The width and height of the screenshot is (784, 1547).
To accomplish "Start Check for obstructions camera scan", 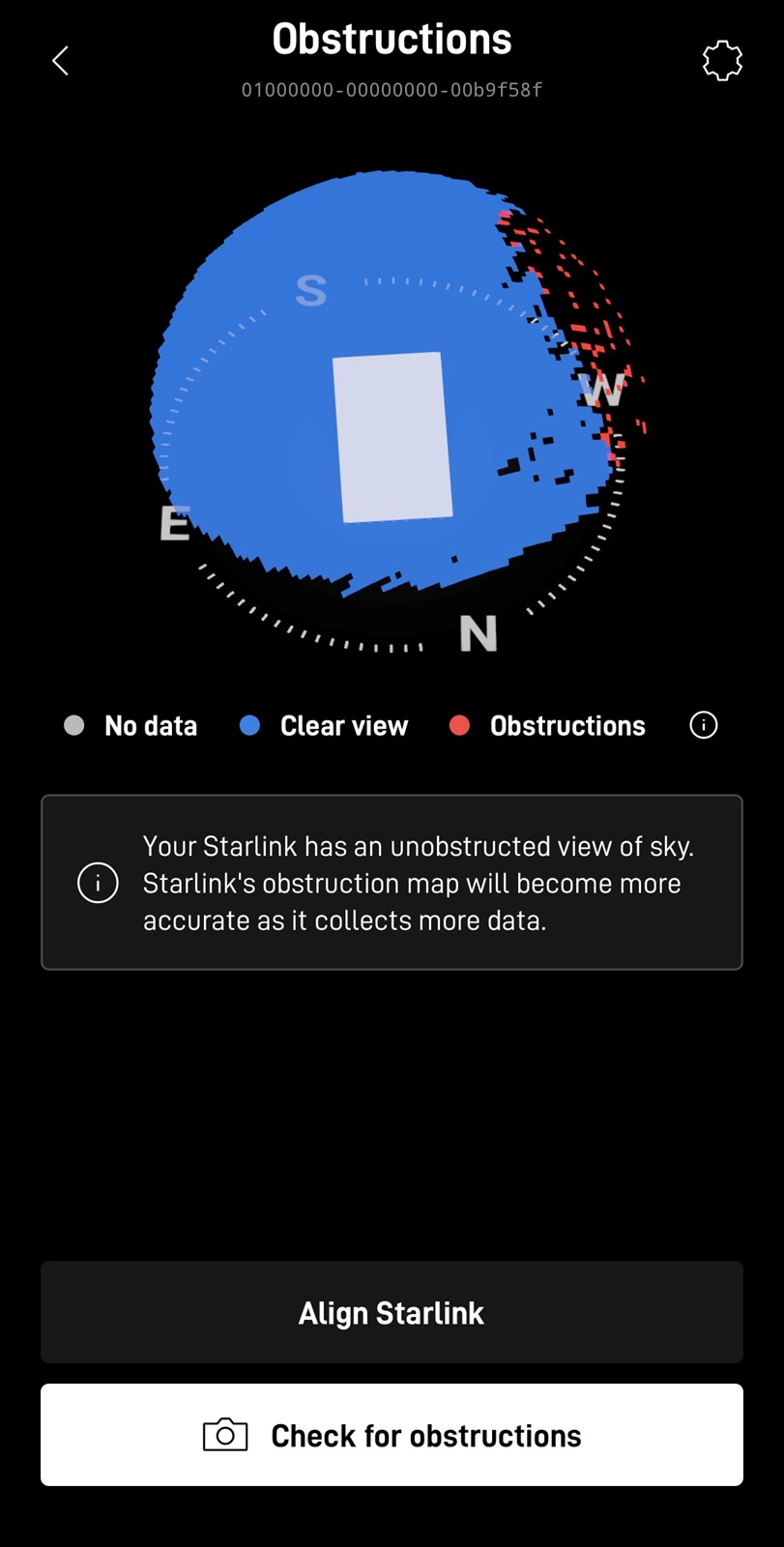I will tap(392, 1435).
